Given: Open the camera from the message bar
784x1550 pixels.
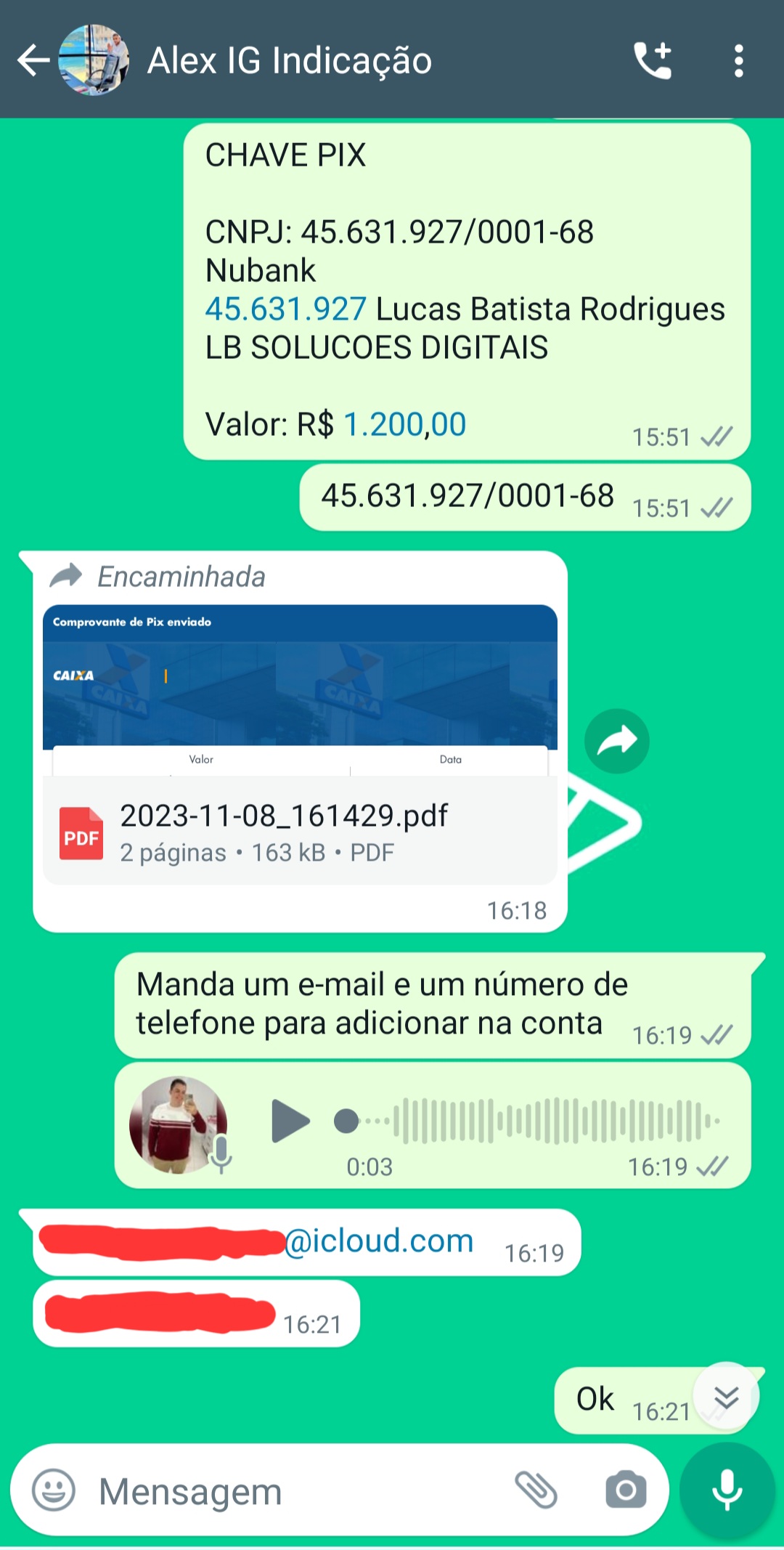Looking at the screenshot, I should coord(626,1490).
